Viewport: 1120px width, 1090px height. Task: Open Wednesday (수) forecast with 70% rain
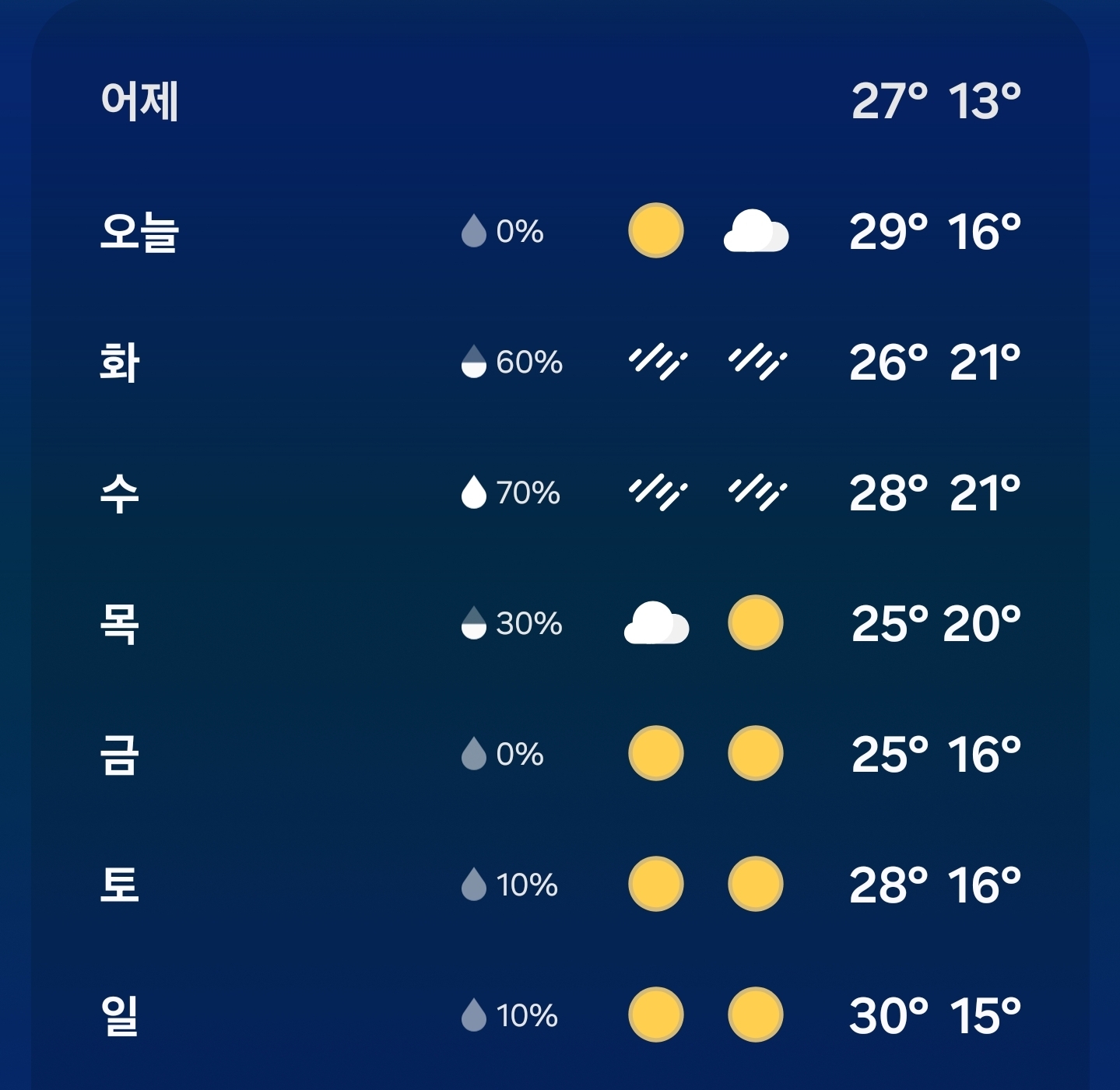tap(560, 492)
